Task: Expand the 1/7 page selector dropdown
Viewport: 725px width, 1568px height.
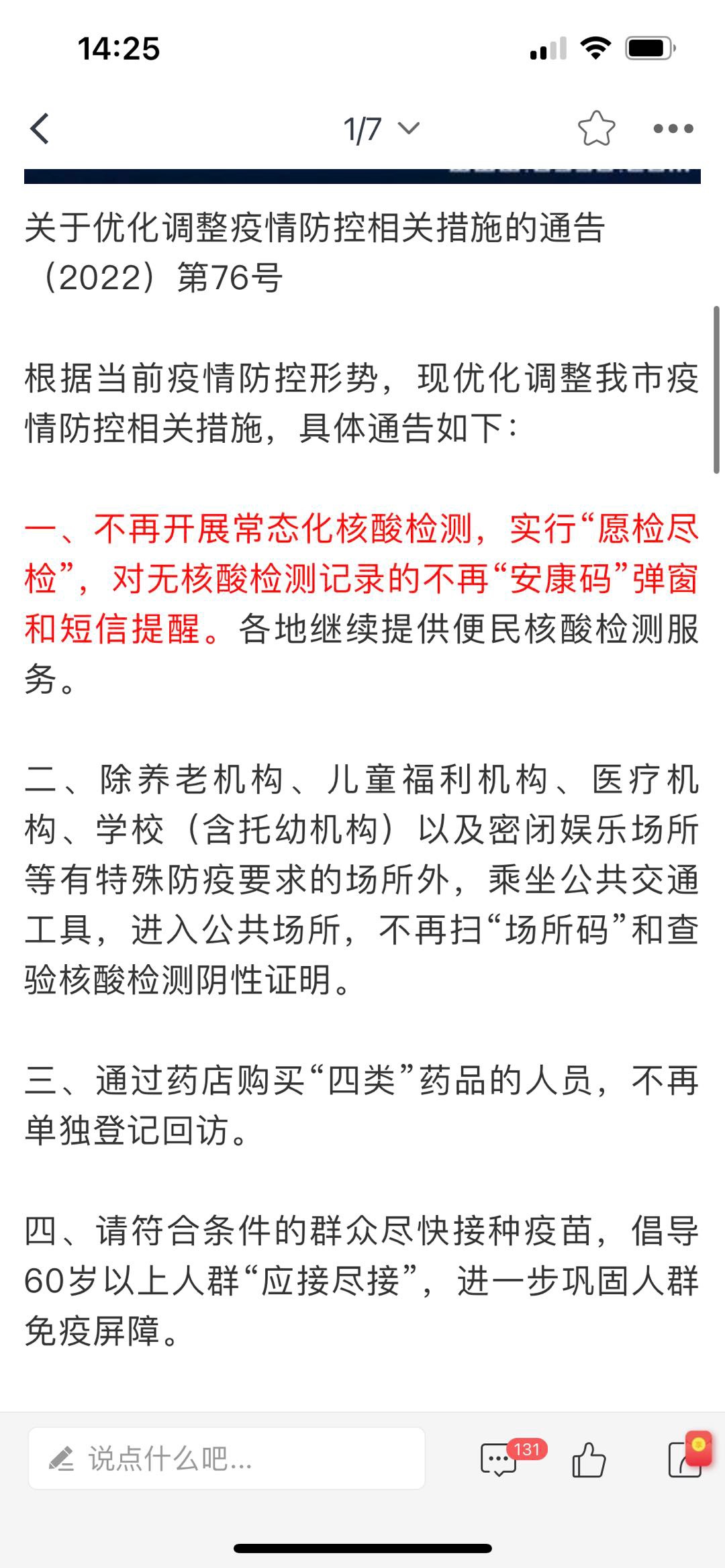Action: 381,129
